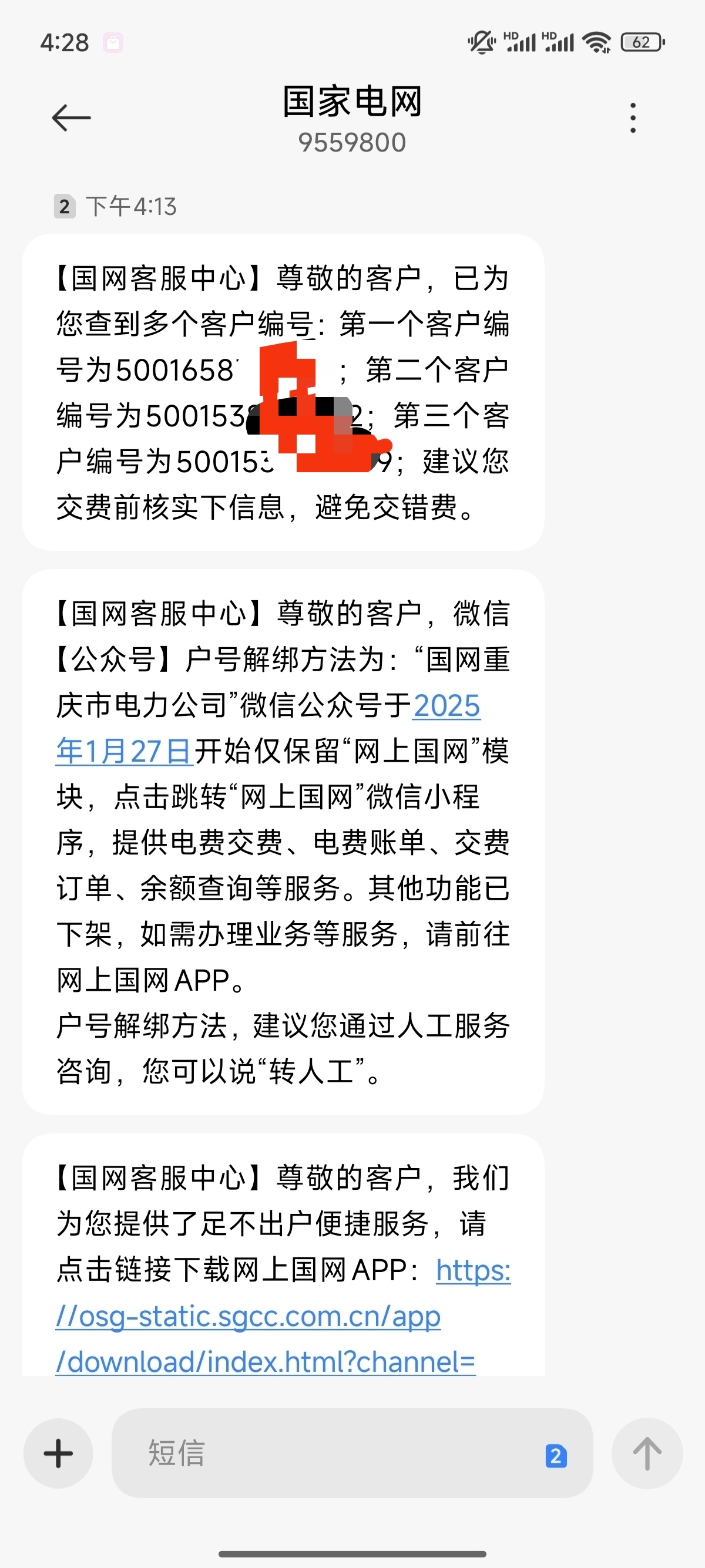Go back using the arrow icon
The height and width of the screenshot is (1568, 705).
pos(71,118)
